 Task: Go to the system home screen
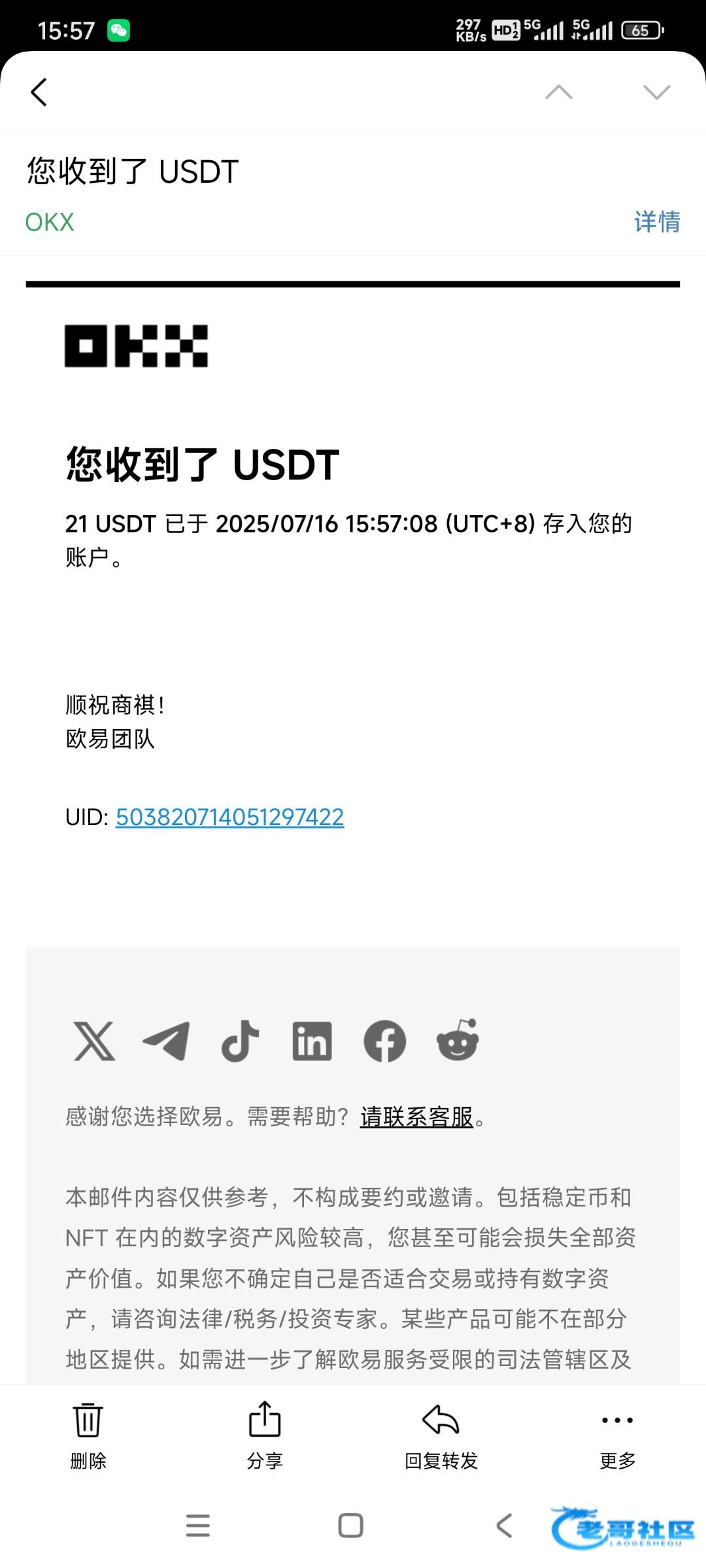tap(351, 1526)
